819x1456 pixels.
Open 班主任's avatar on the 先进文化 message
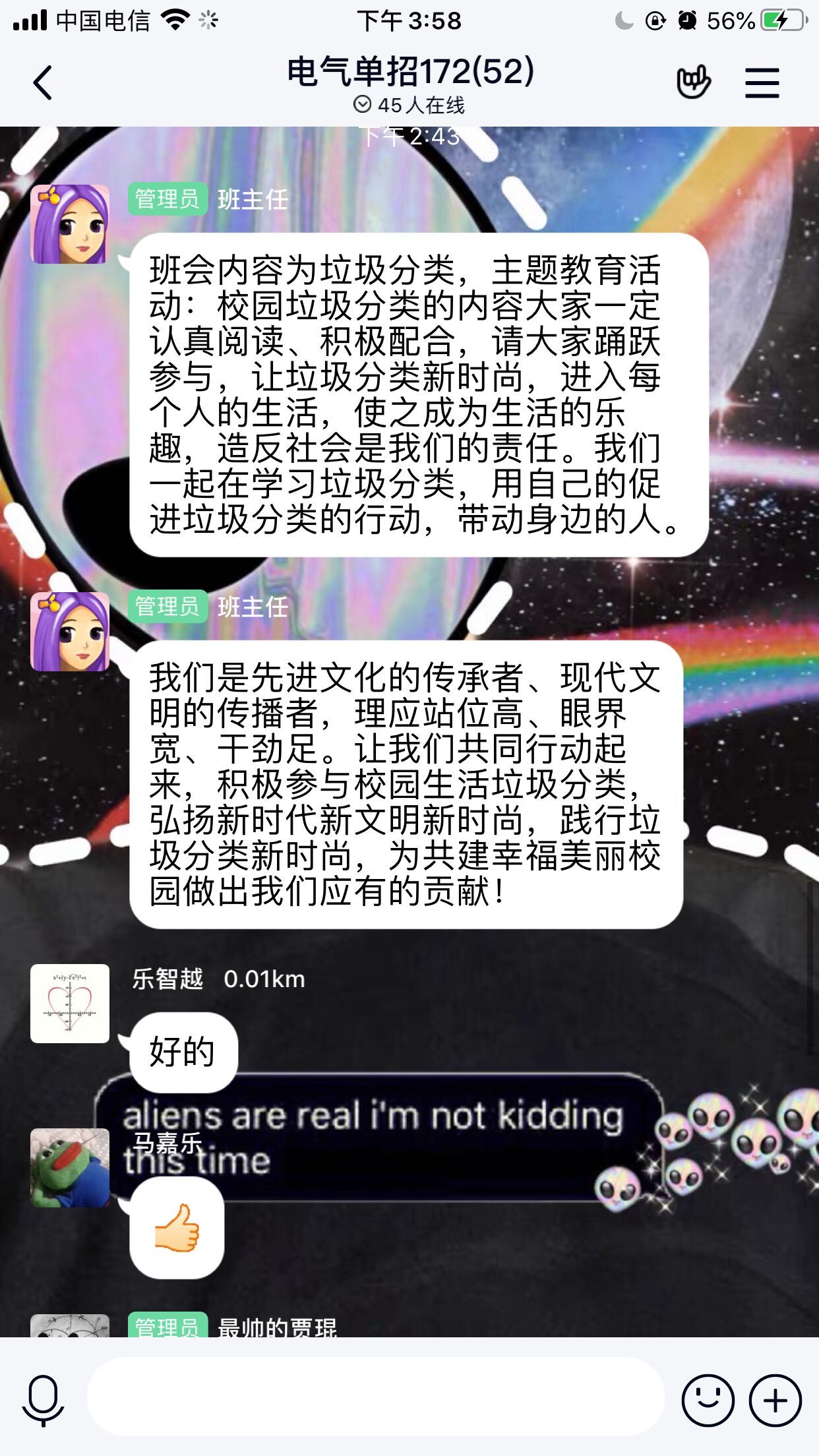(70, 632)
